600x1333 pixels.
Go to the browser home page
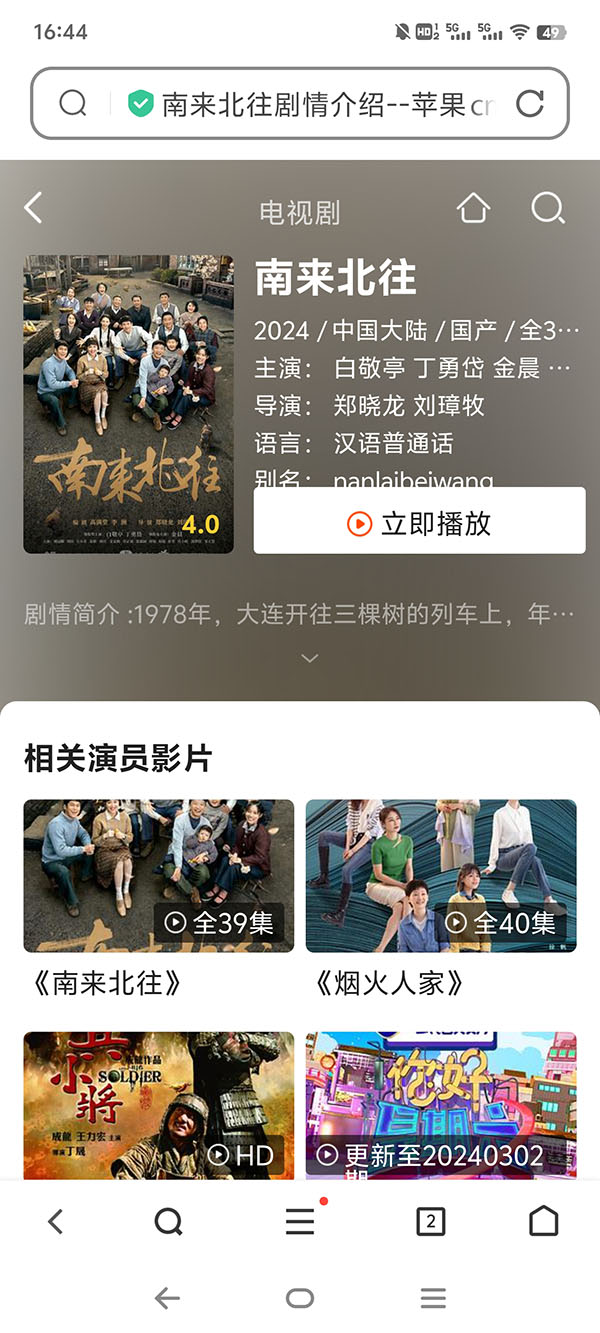pos(543,1221)
